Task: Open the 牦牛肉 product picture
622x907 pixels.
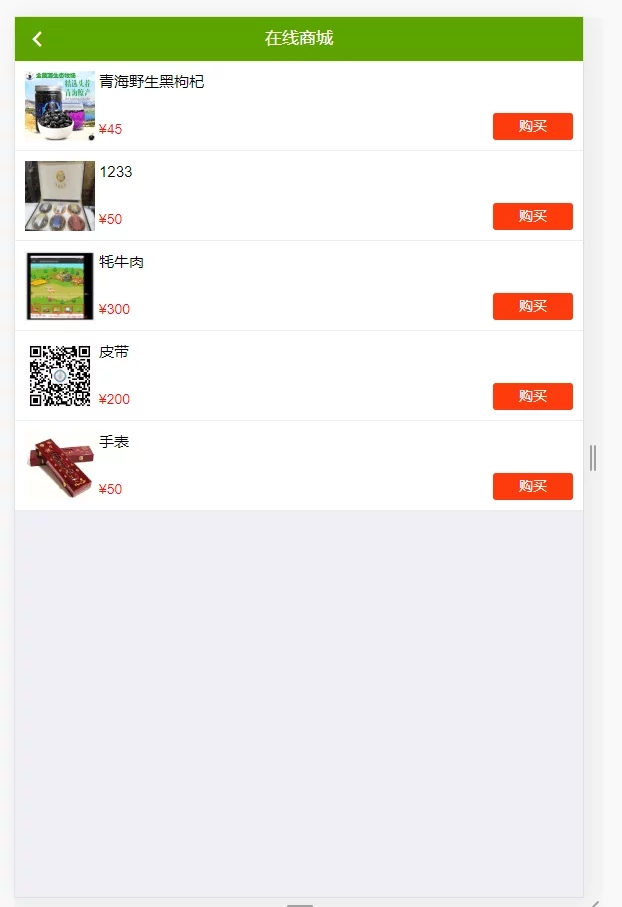Action: click(x=60, y=286)
